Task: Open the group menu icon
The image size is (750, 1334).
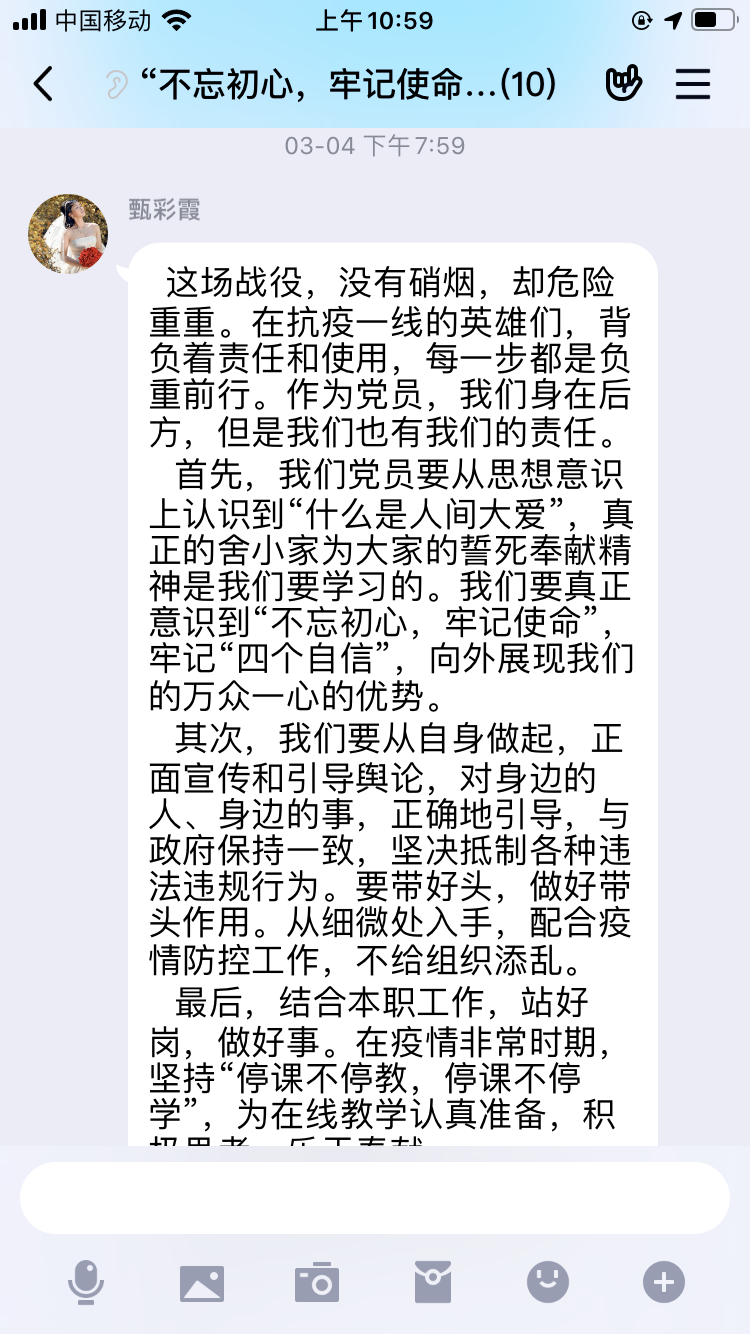Action: point(692,85)
